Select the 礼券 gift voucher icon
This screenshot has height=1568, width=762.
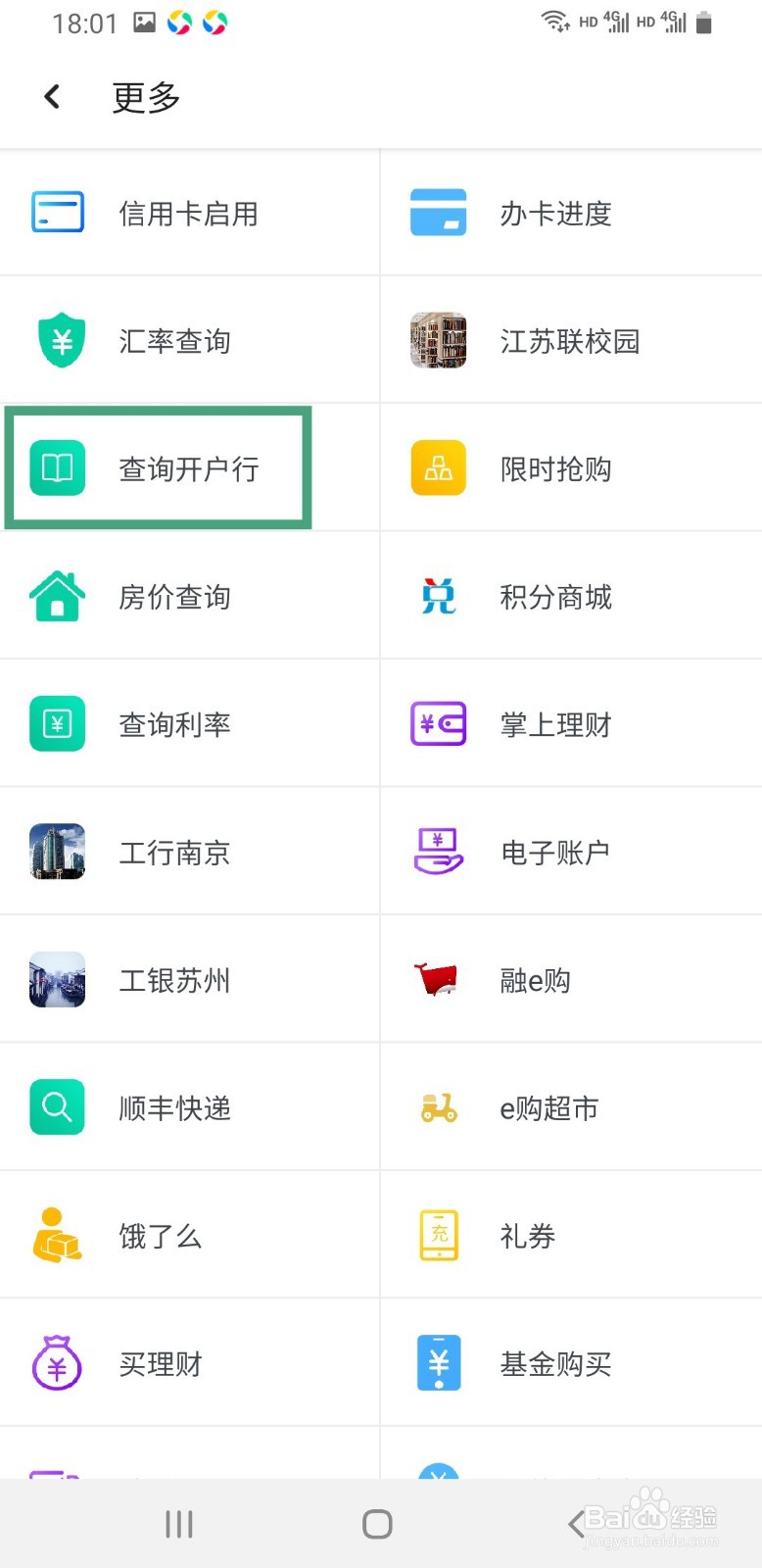[x=437, y=1235]
